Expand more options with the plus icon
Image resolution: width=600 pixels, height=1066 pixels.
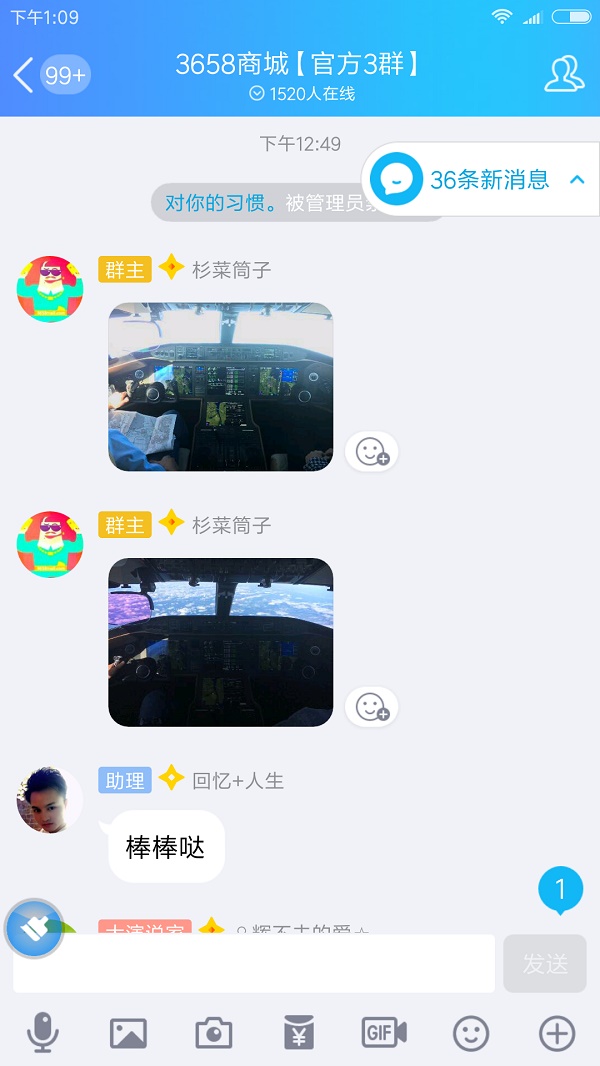[x=557, y=1032]
